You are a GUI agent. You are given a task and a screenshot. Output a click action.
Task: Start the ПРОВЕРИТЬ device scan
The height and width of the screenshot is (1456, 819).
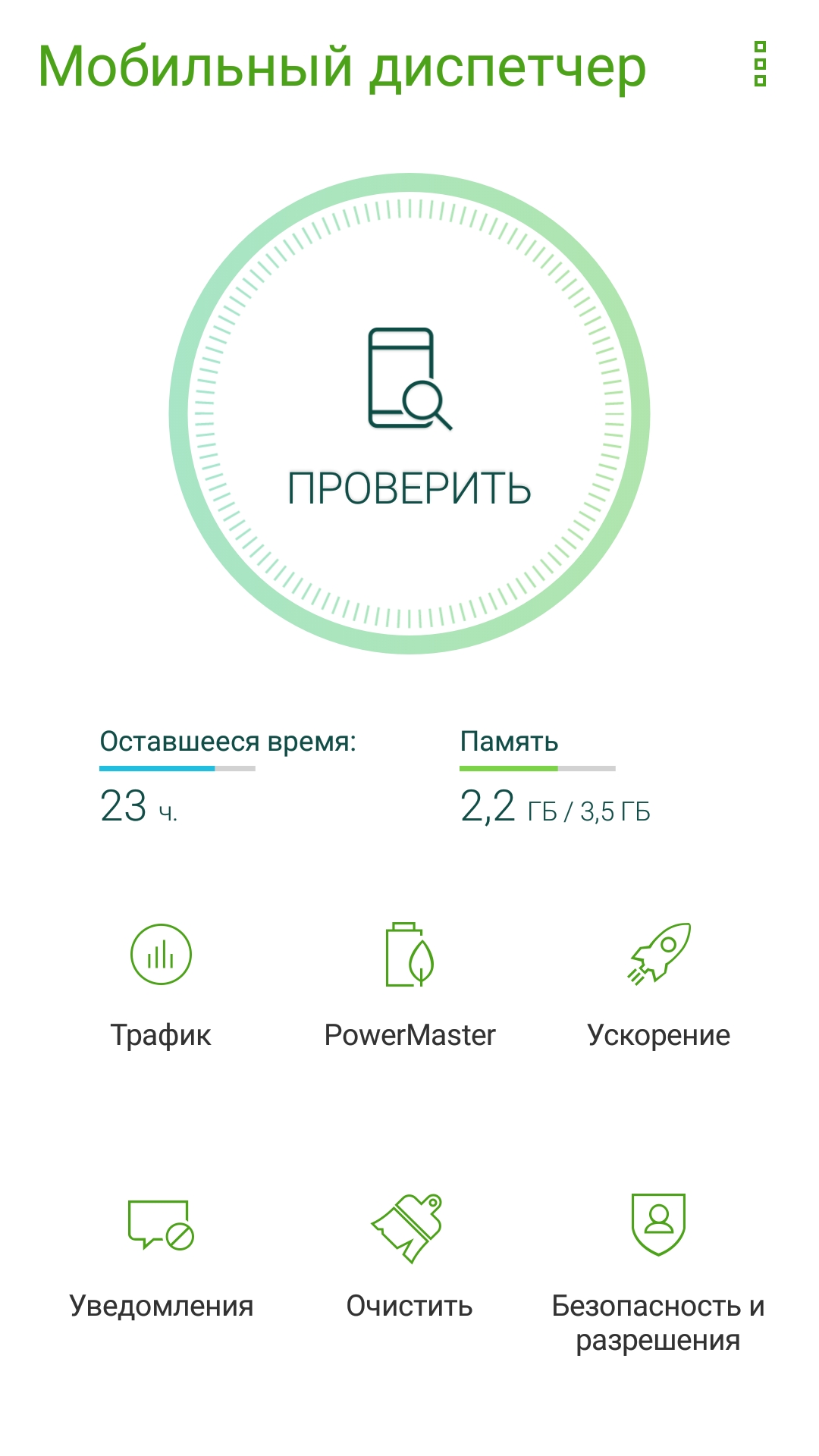(409, 414)
